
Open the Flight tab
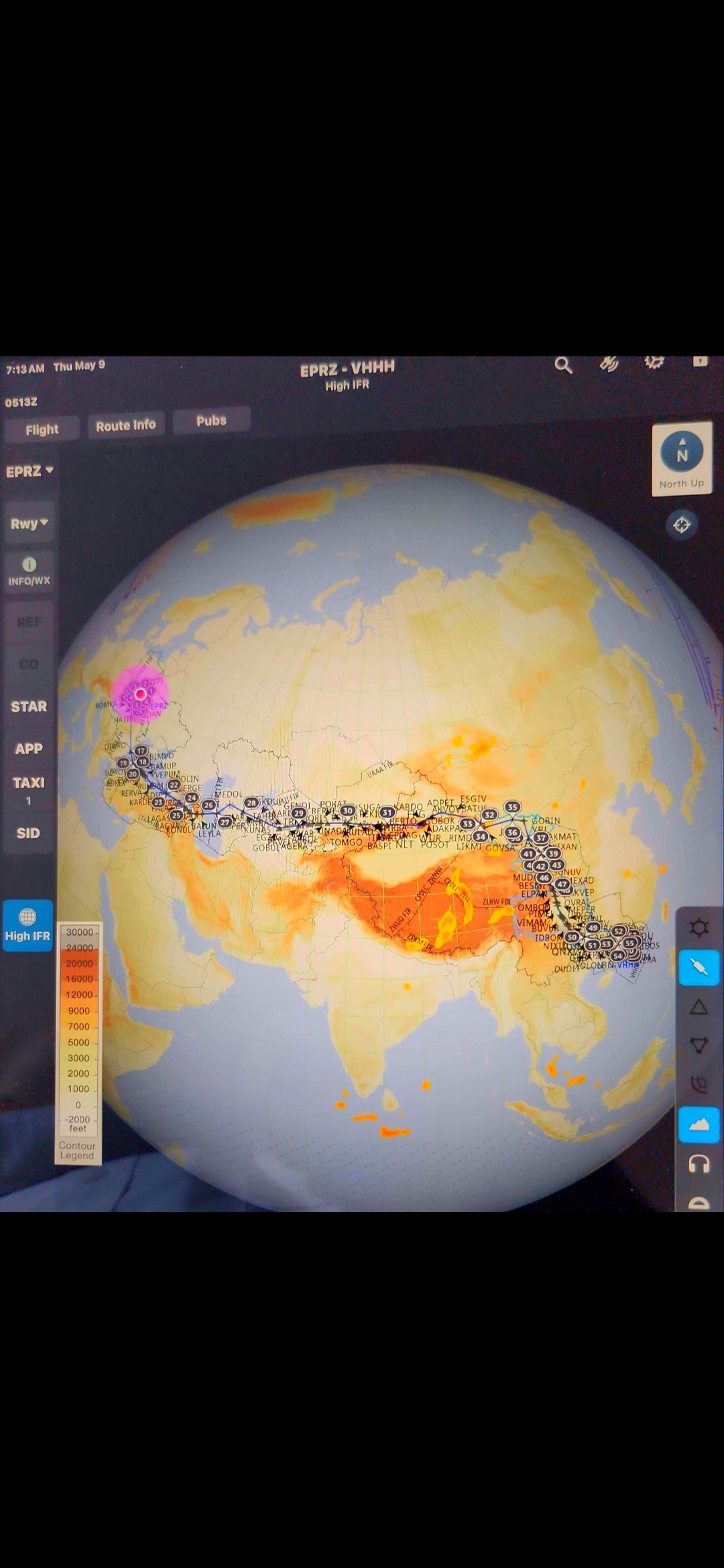point(42,430)
